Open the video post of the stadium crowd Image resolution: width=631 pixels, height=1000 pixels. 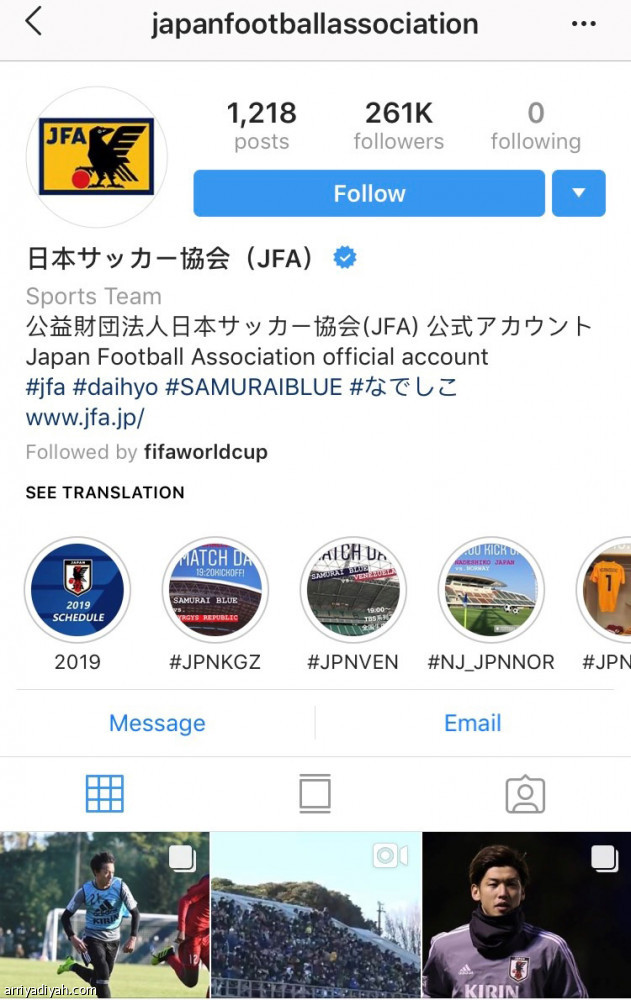point(315,915)
